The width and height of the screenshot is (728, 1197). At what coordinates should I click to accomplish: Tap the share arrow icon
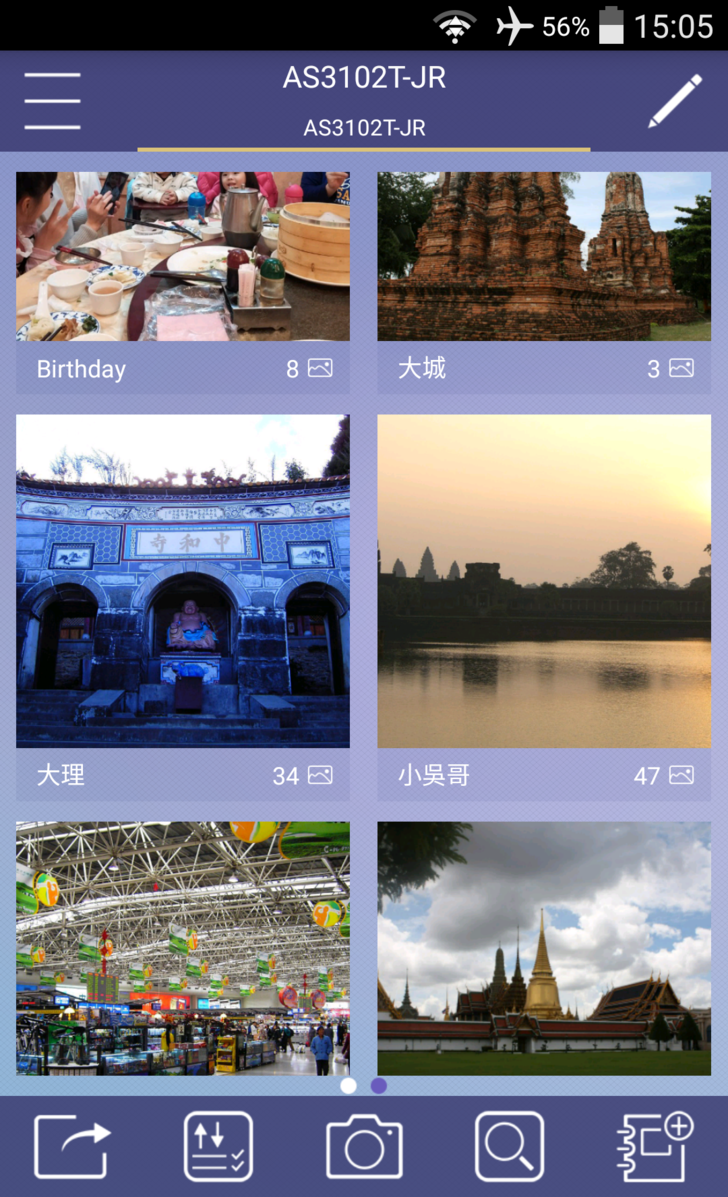click(72, 1147)
